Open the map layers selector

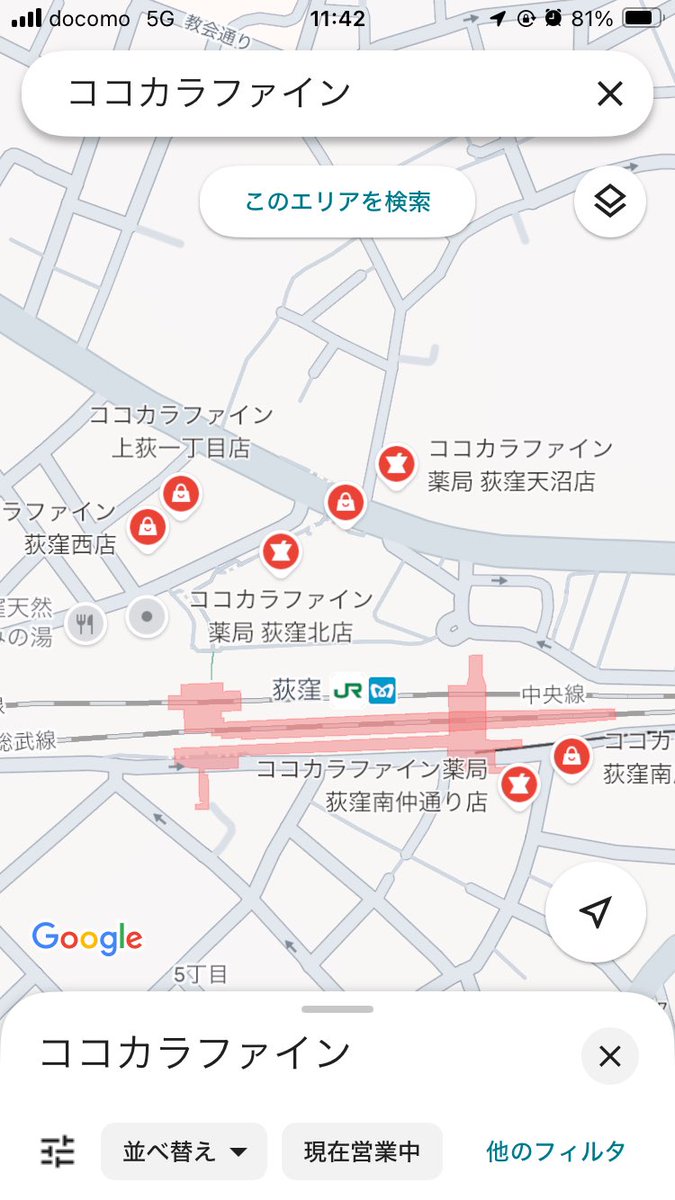[x=609, y=202]
